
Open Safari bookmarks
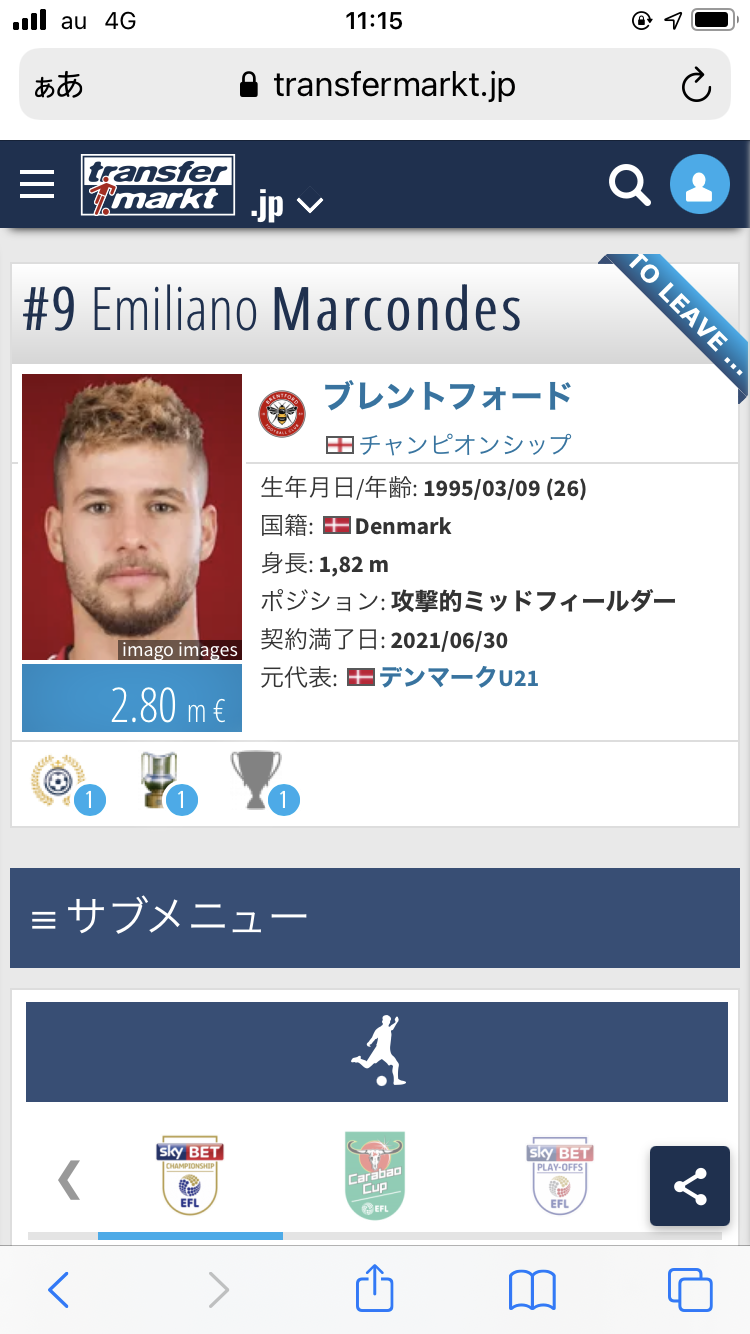coord(532,1290)
